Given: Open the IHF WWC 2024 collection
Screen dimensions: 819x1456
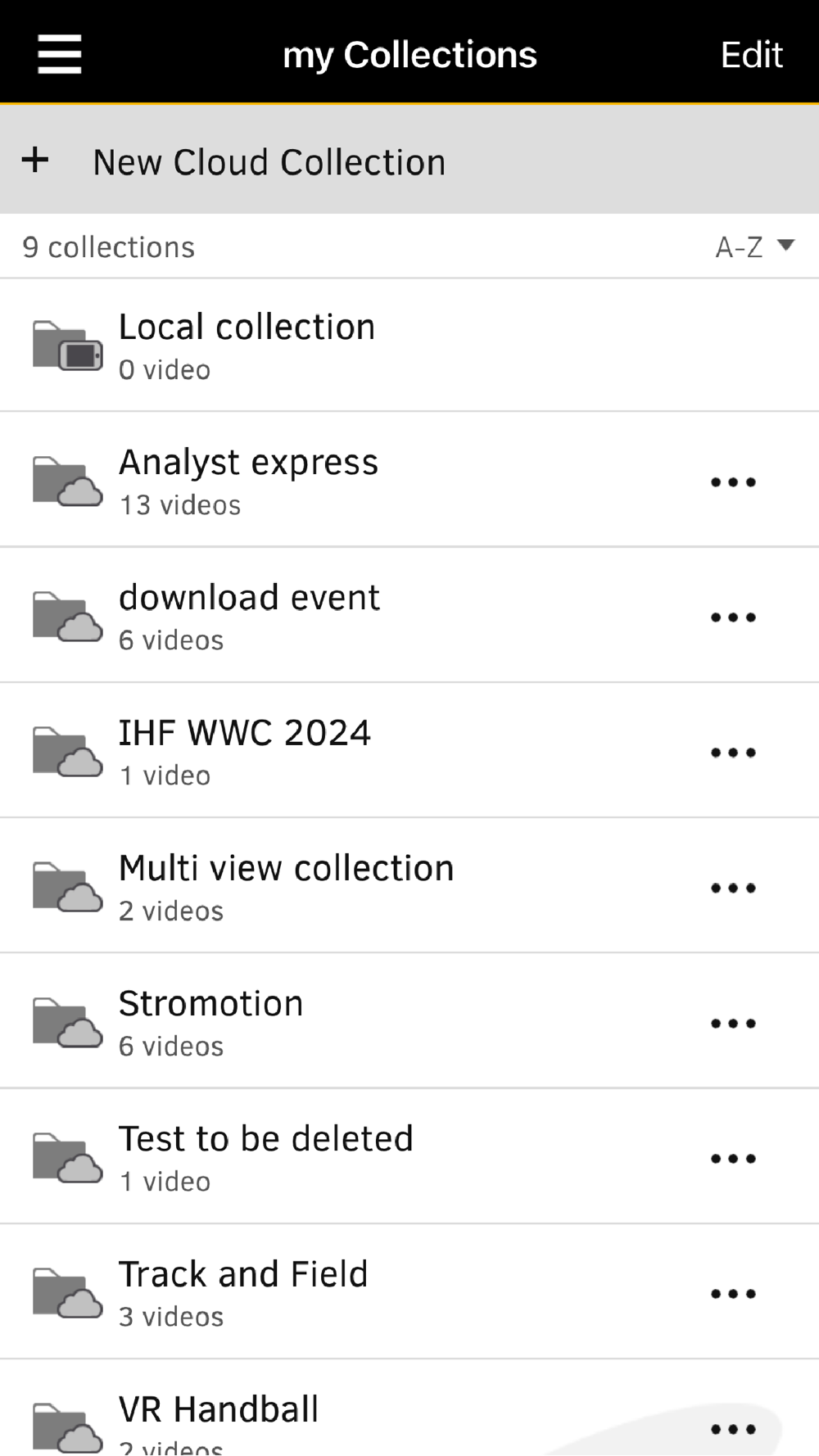Looking at the screenshot, I should (244, 751).
